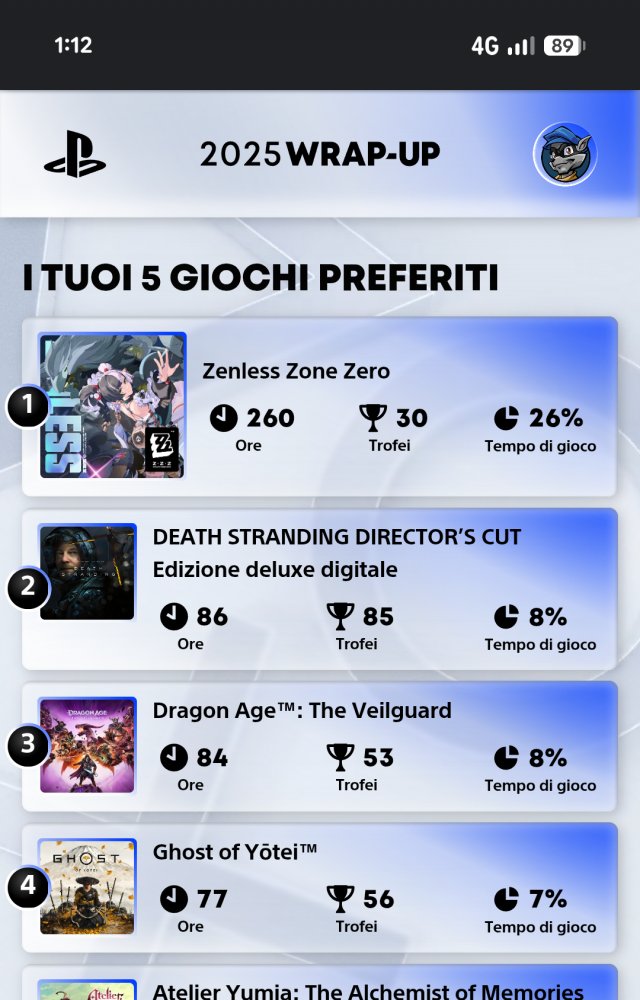The image size is (640, 1000).
Task: Open the profile avatar in the header
Action: pos(565,154)
